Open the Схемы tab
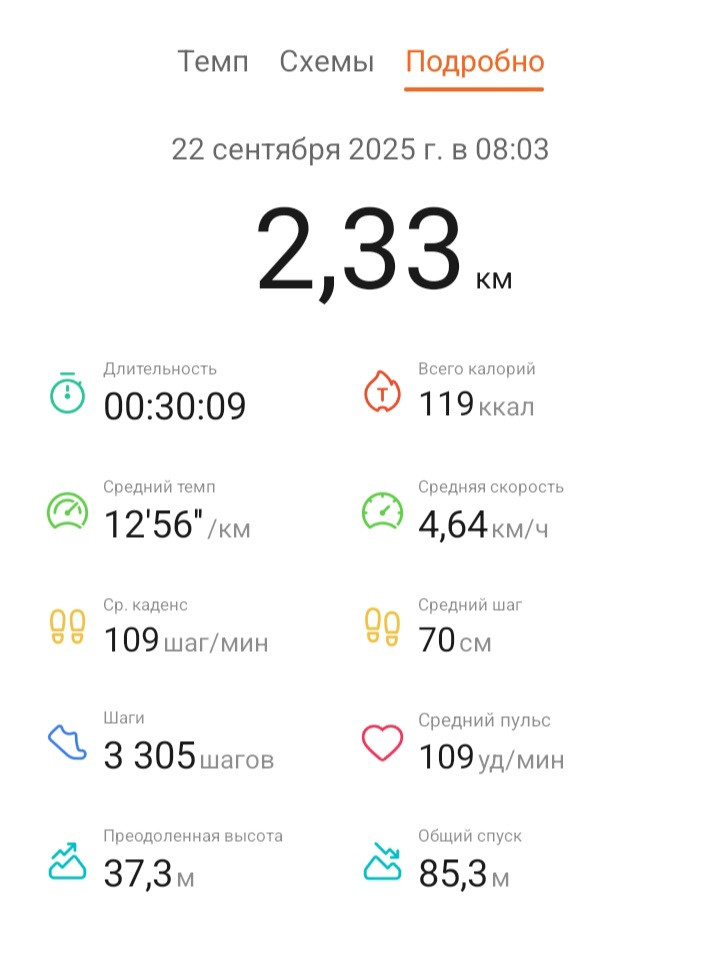 tap(327, 61)
